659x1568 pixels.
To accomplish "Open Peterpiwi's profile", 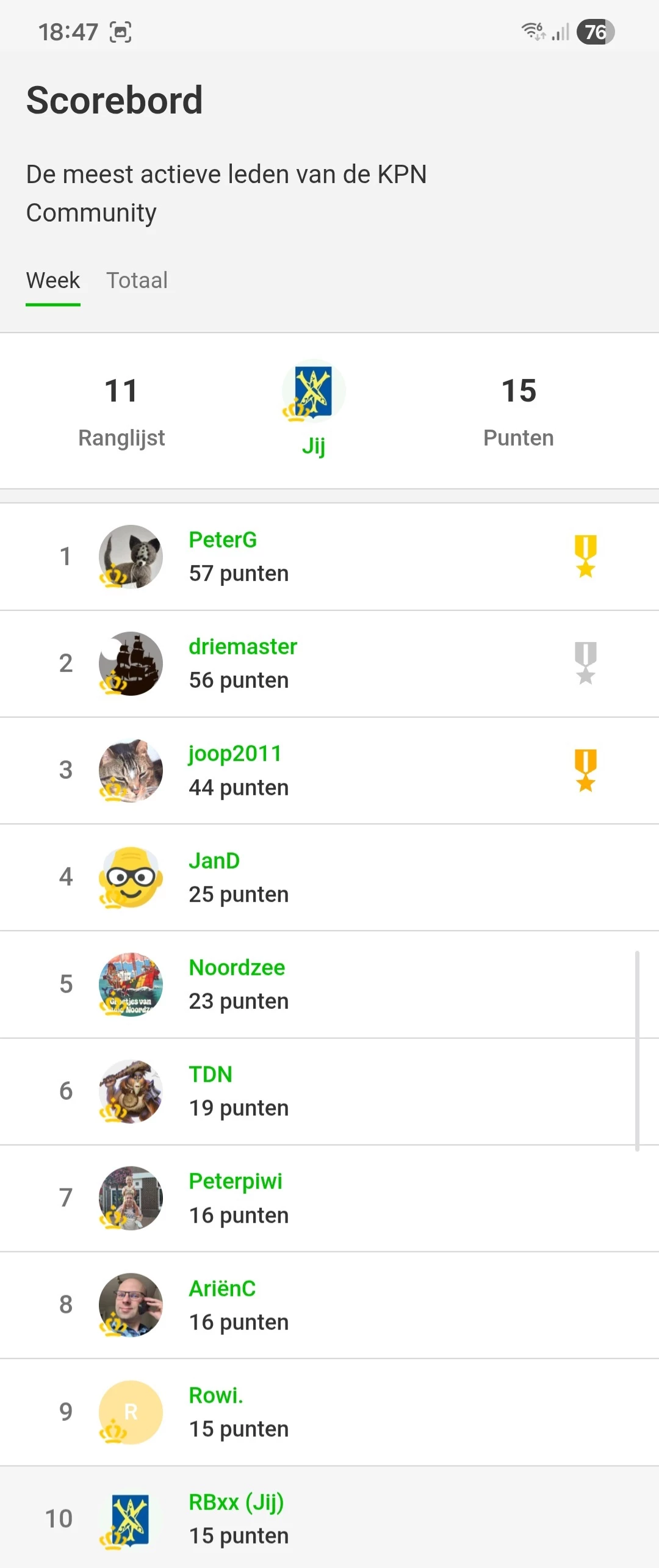I will [329, 1198].
